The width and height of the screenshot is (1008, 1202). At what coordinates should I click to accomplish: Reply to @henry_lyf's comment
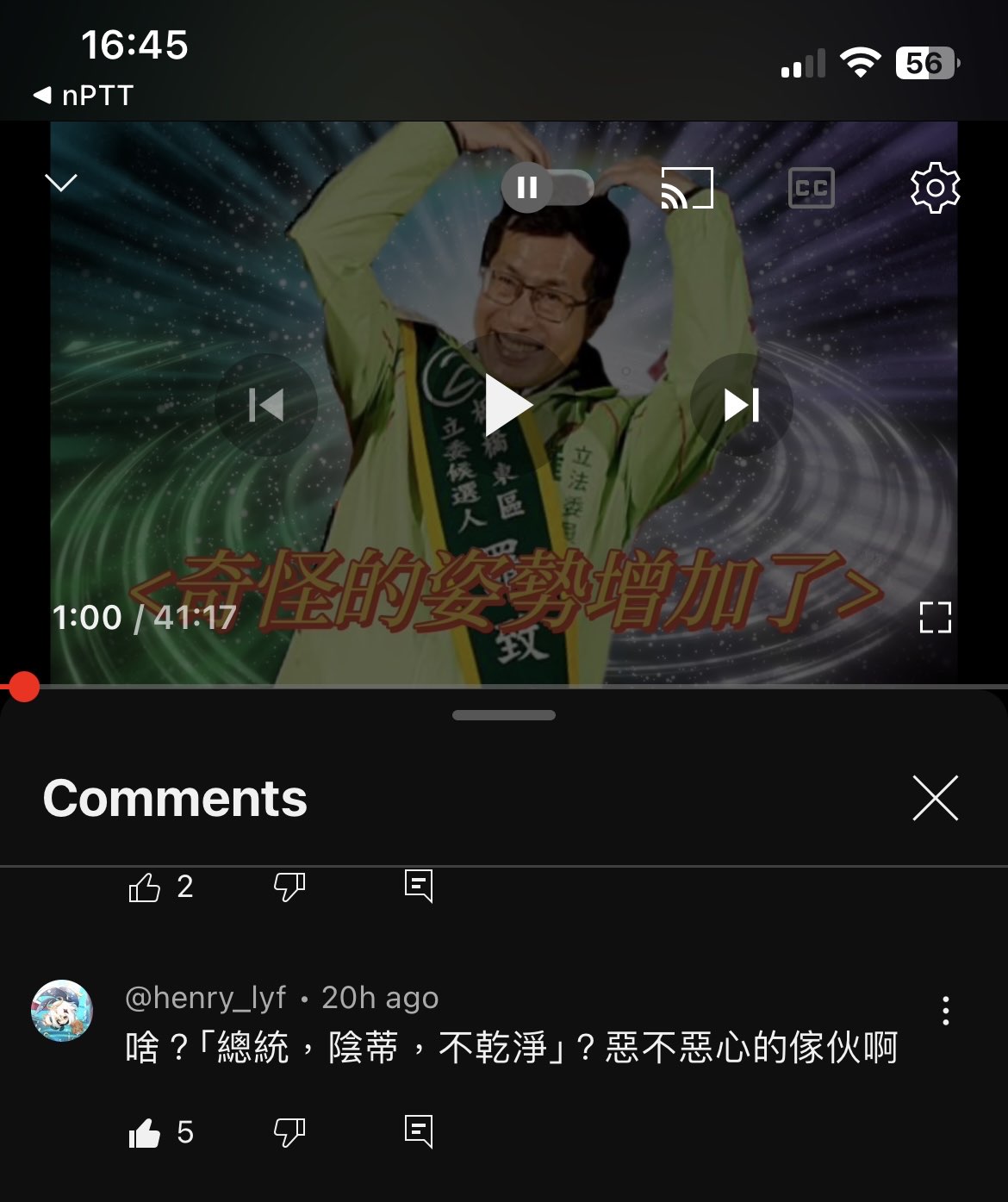pyautogui.click(x=419, y=1132)
